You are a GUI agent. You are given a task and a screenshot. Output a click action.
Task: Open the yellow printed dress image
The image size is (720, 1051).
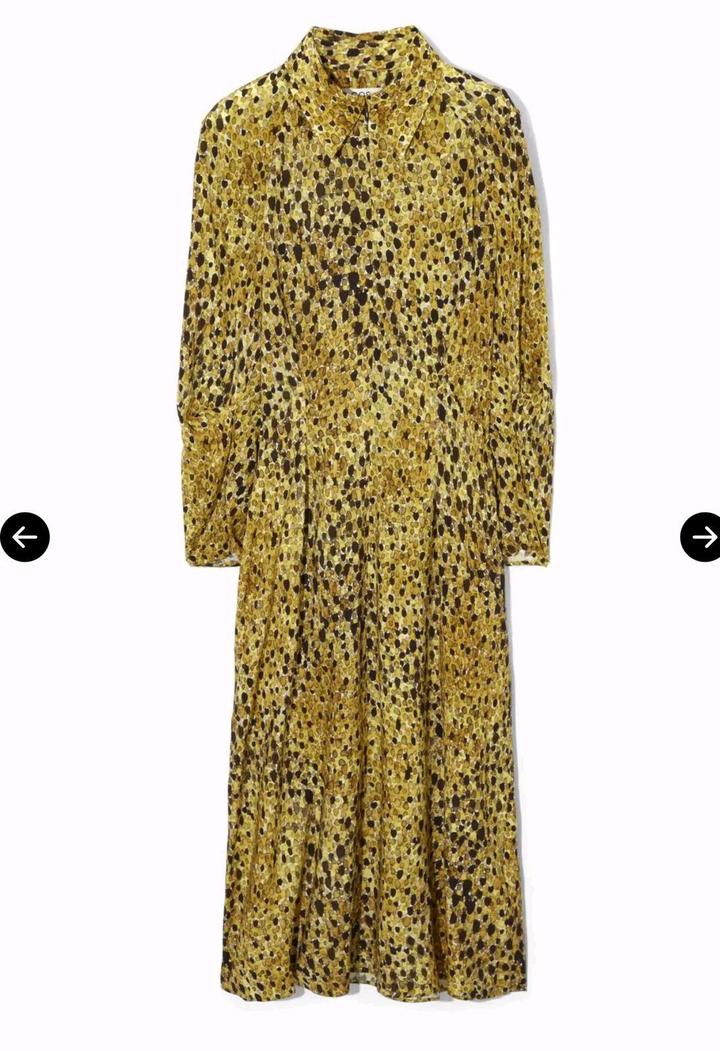364,520
